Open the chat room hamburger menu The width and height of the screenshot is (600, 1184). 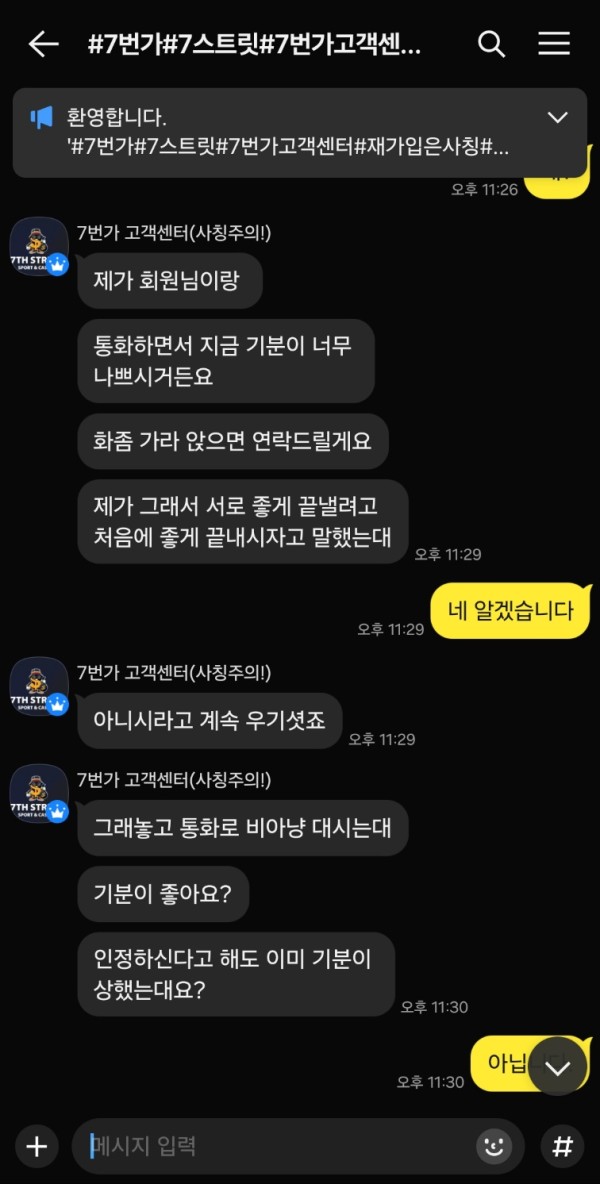click(x=553, y=44)
